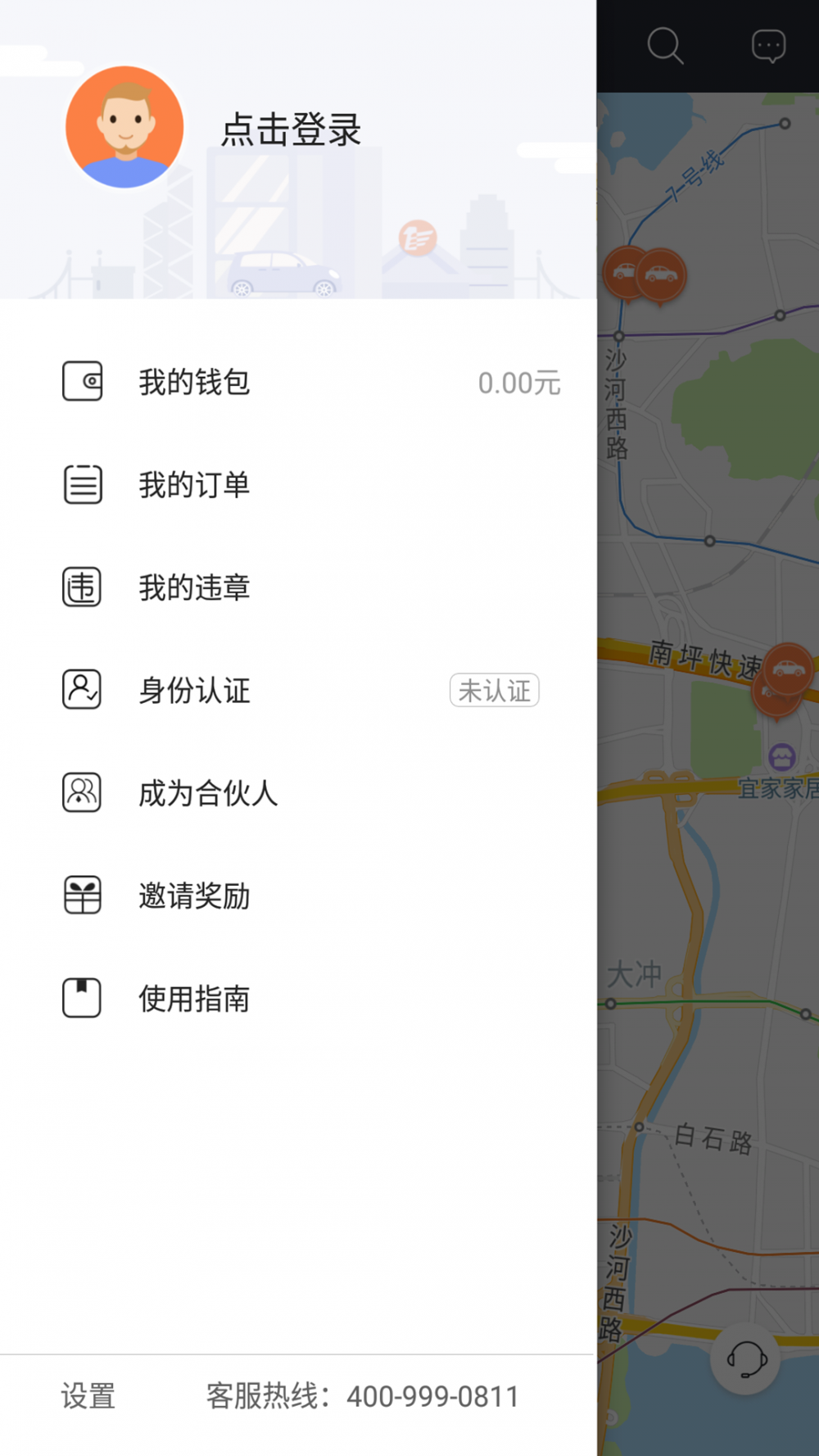Open 设置 settings

[88, 1396]
